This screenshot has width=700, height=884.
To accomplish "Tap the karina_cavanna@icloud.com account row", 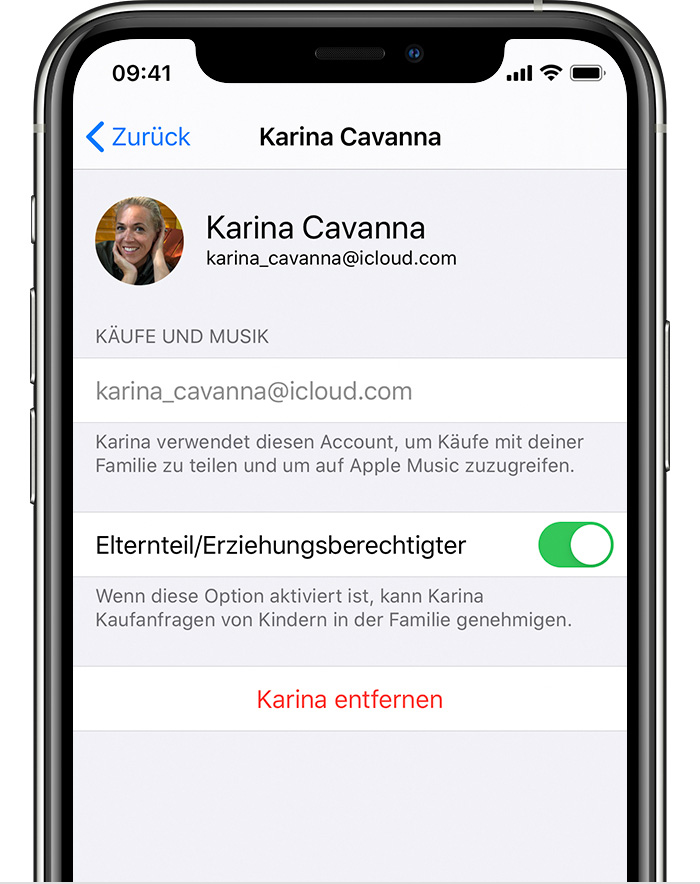I will click(349, 391).
